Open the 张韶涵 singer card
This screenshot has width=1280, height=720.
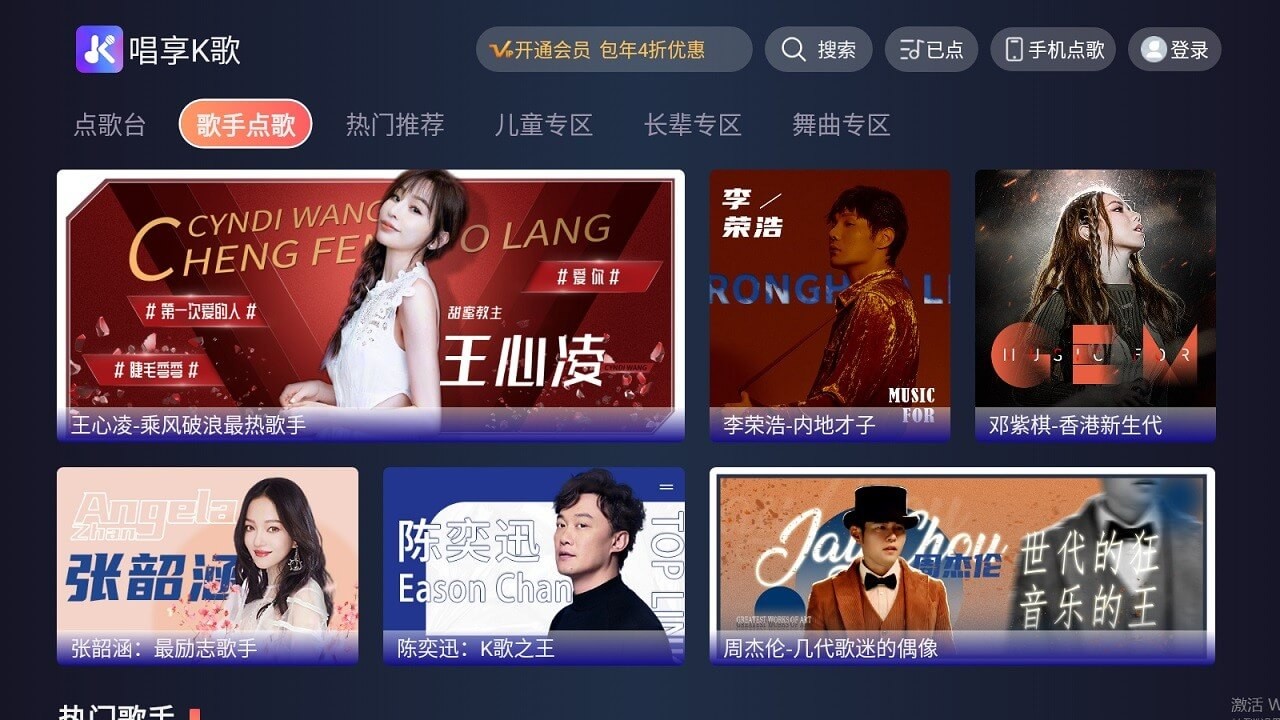(207, 565)
